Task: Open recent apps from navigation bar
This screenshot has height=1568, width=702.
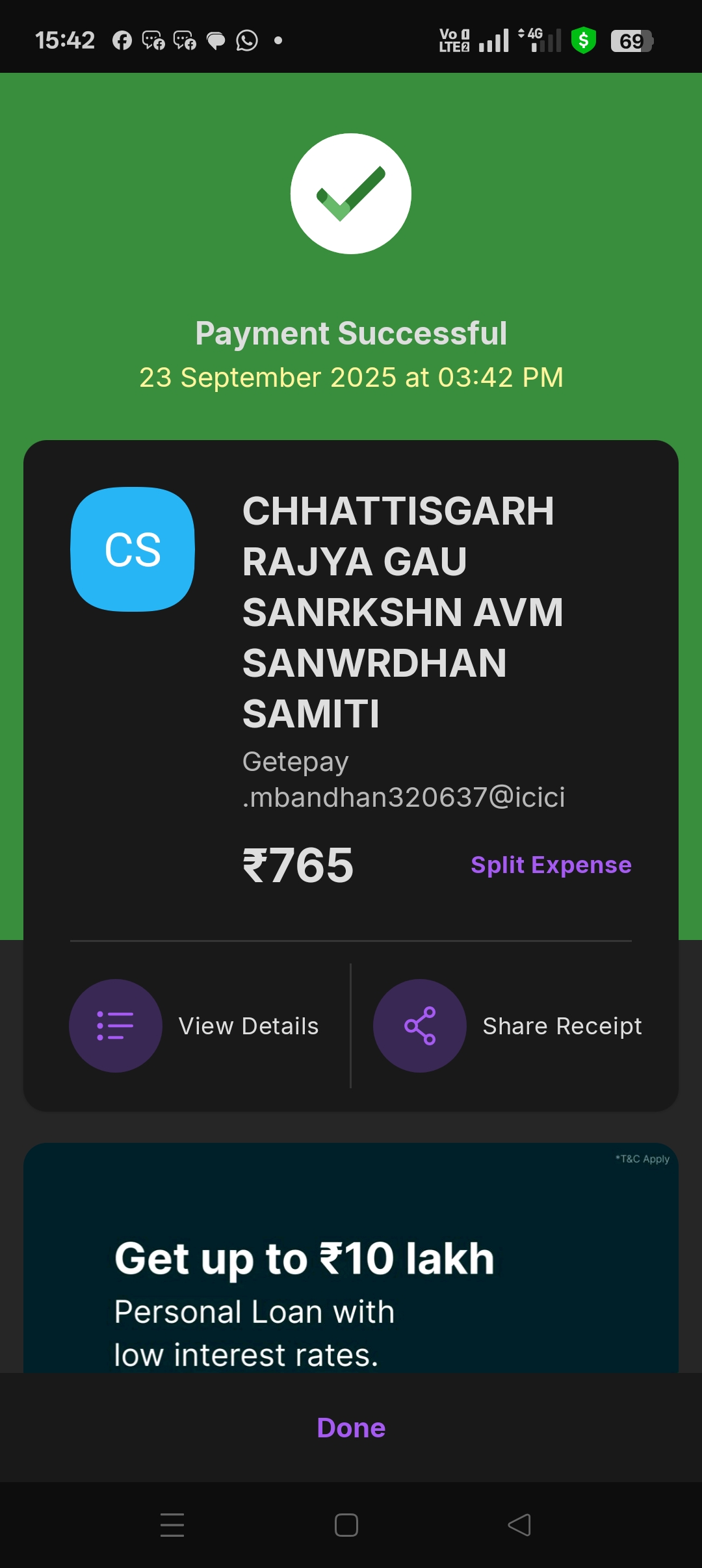Action: (x=172, y=1525)
